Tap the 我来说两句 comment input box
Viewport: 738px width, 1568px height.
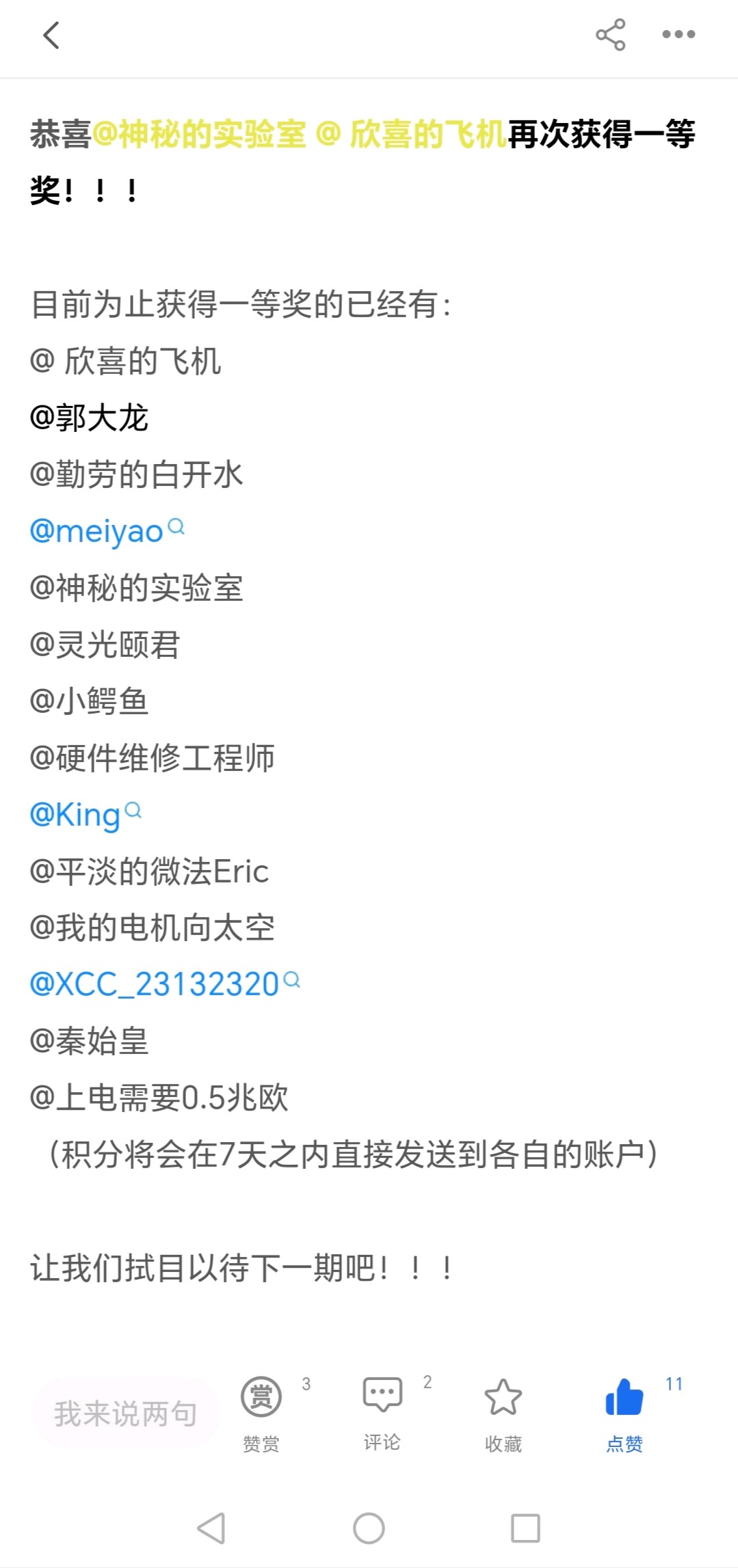click(126, 1413)
